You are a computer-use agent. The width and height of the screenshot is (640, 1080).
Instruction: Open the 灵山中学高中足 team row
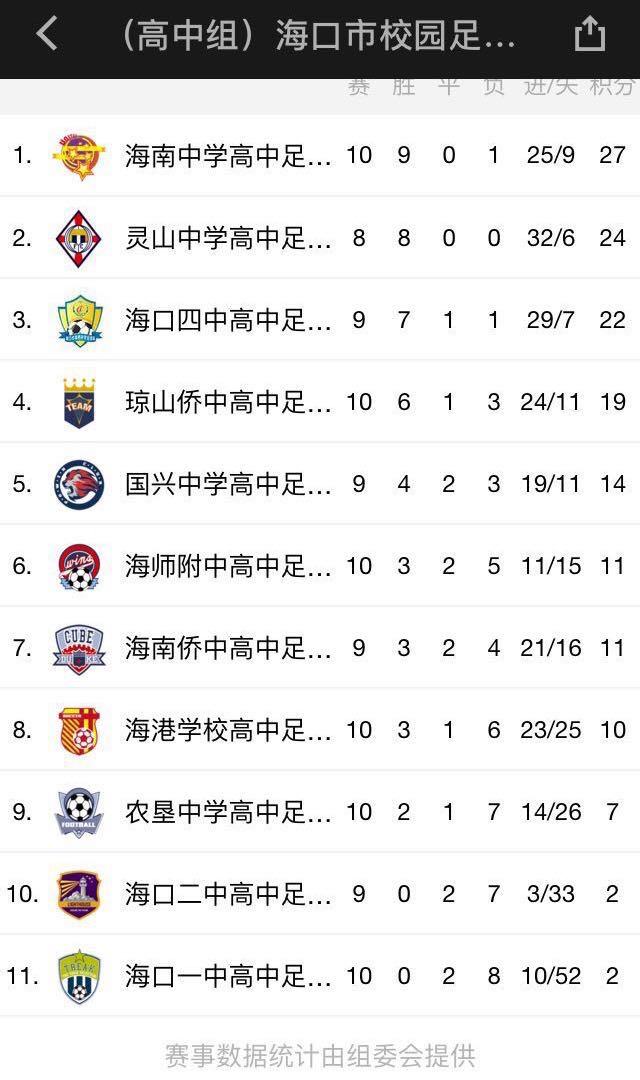click(x=228, y=238)
